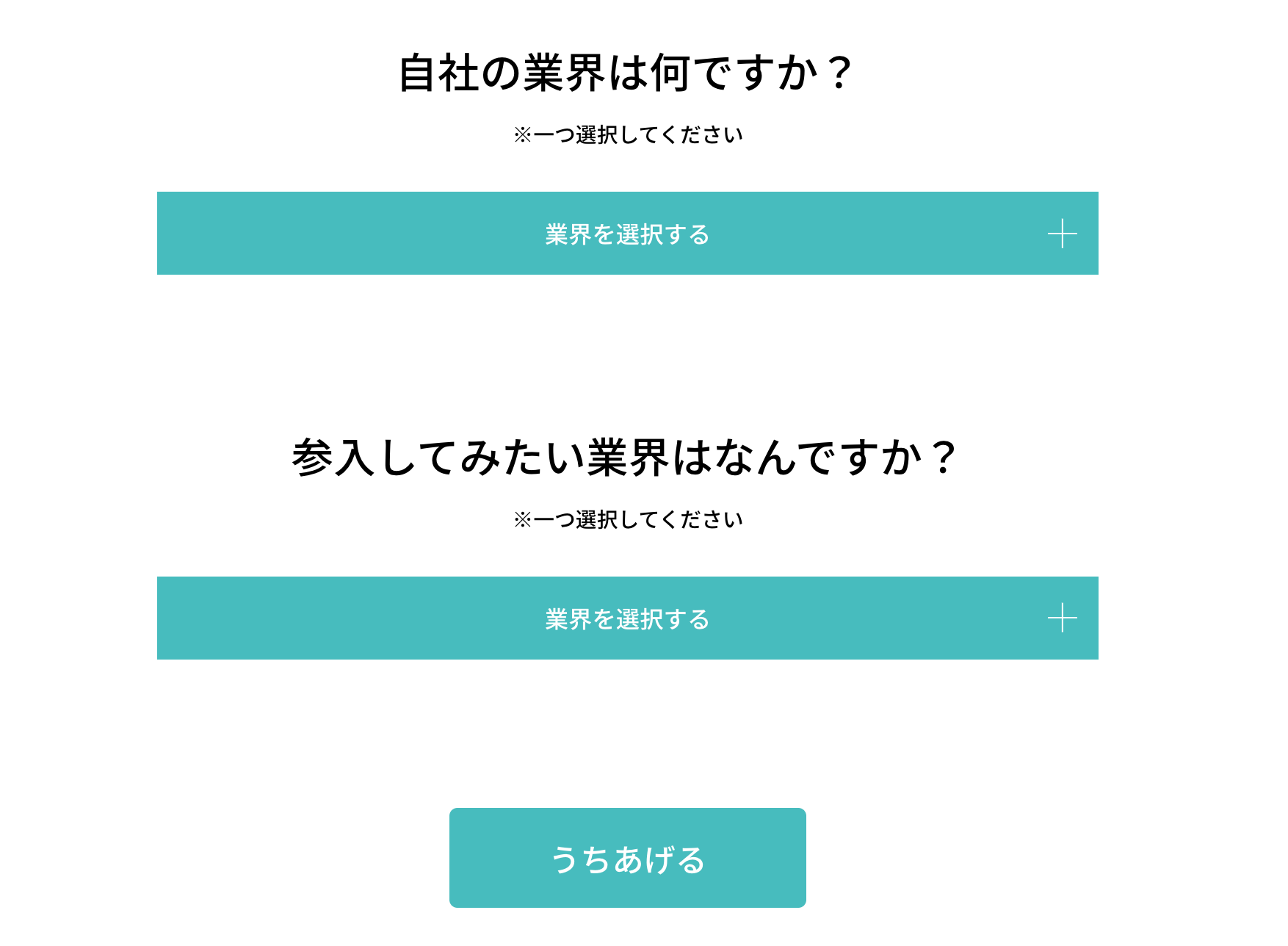Expand industry selector under 参入してみたい業界
The height and width of the screenshot is (946, 1288).
point(627,618)
